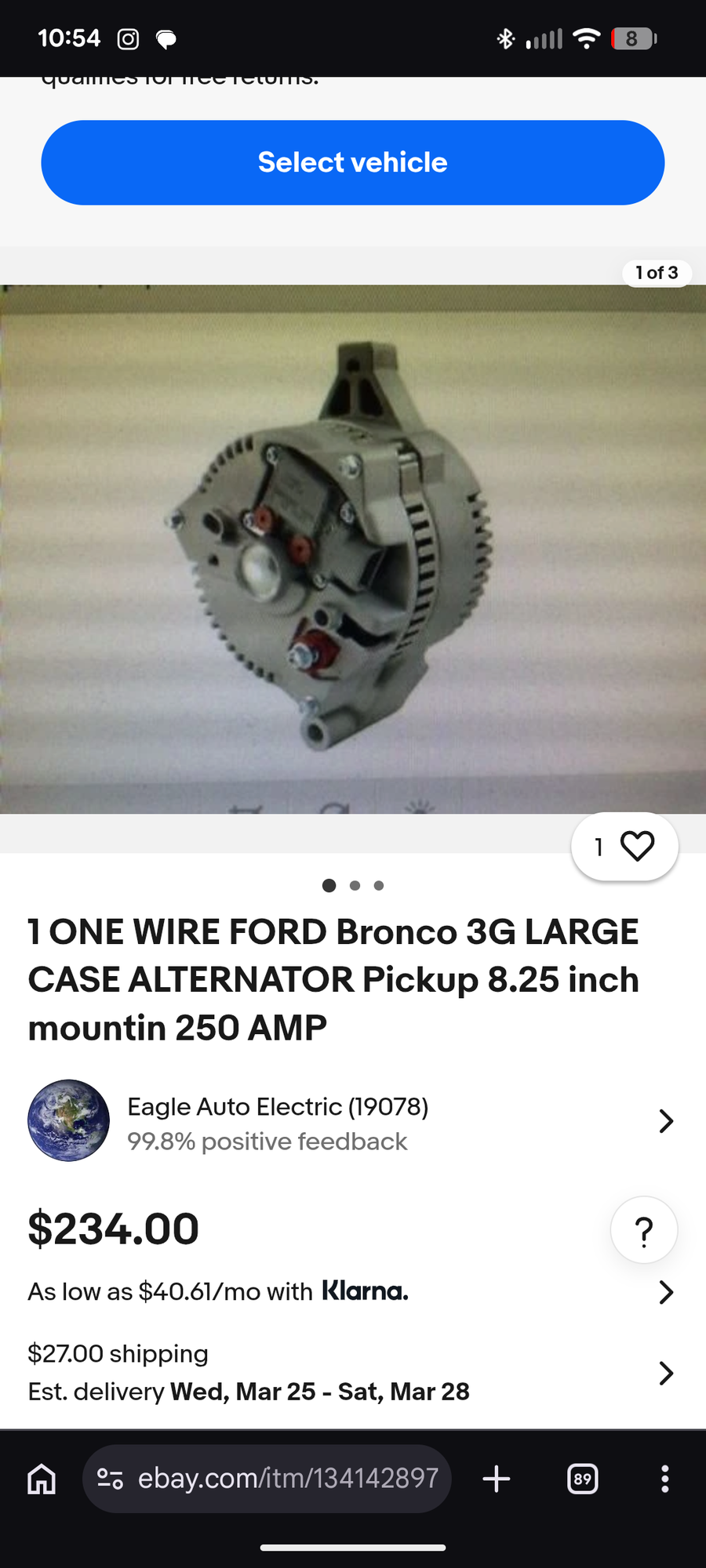
Task: Tap the Select vehicle button
Action: [x=352, y=162]
